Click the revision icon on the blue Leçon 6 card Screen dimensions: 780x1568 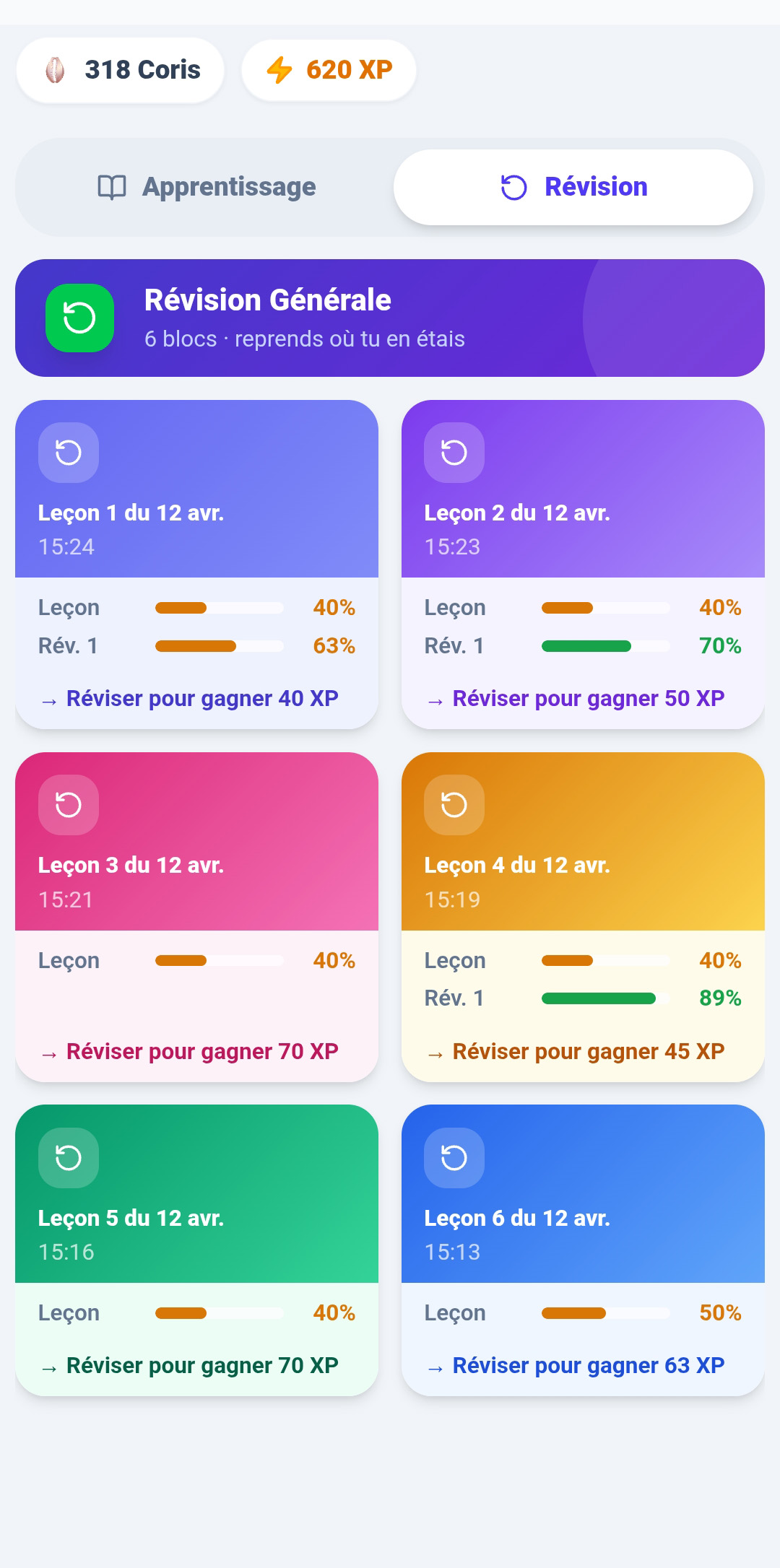pyautogui.click(x=453, y=1157)
